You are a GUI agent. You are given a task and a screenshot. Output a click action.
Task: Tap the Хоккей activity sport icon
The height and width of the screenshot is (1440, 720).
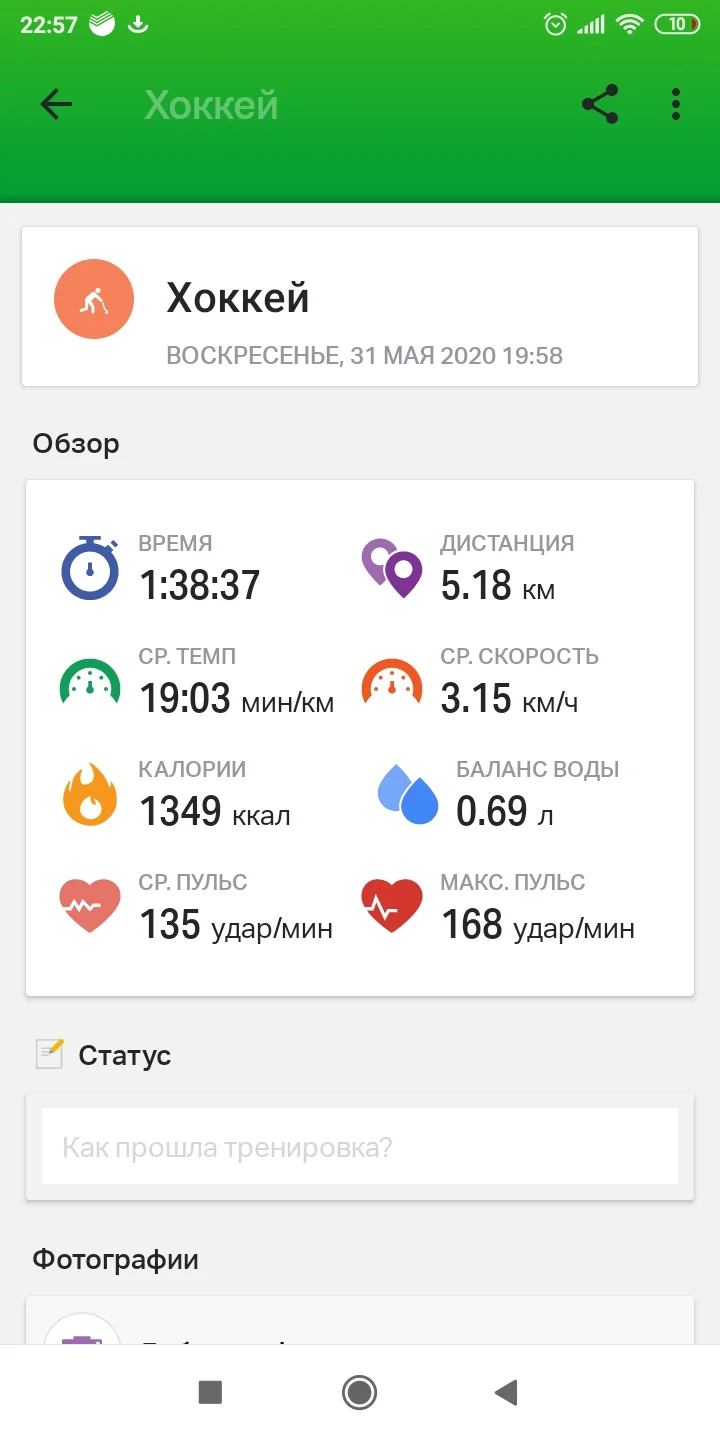(93, 298)
